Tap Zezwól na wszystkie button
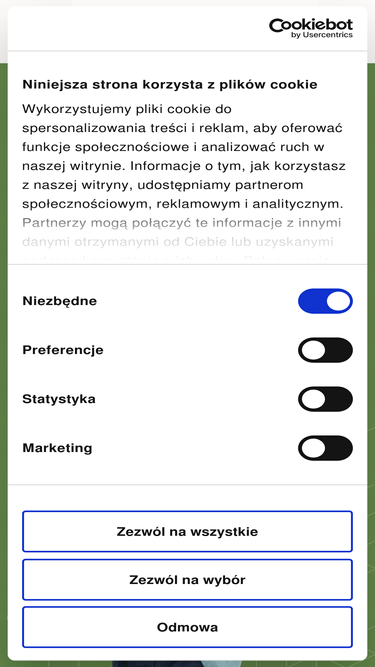 click(x=188, y=532)
